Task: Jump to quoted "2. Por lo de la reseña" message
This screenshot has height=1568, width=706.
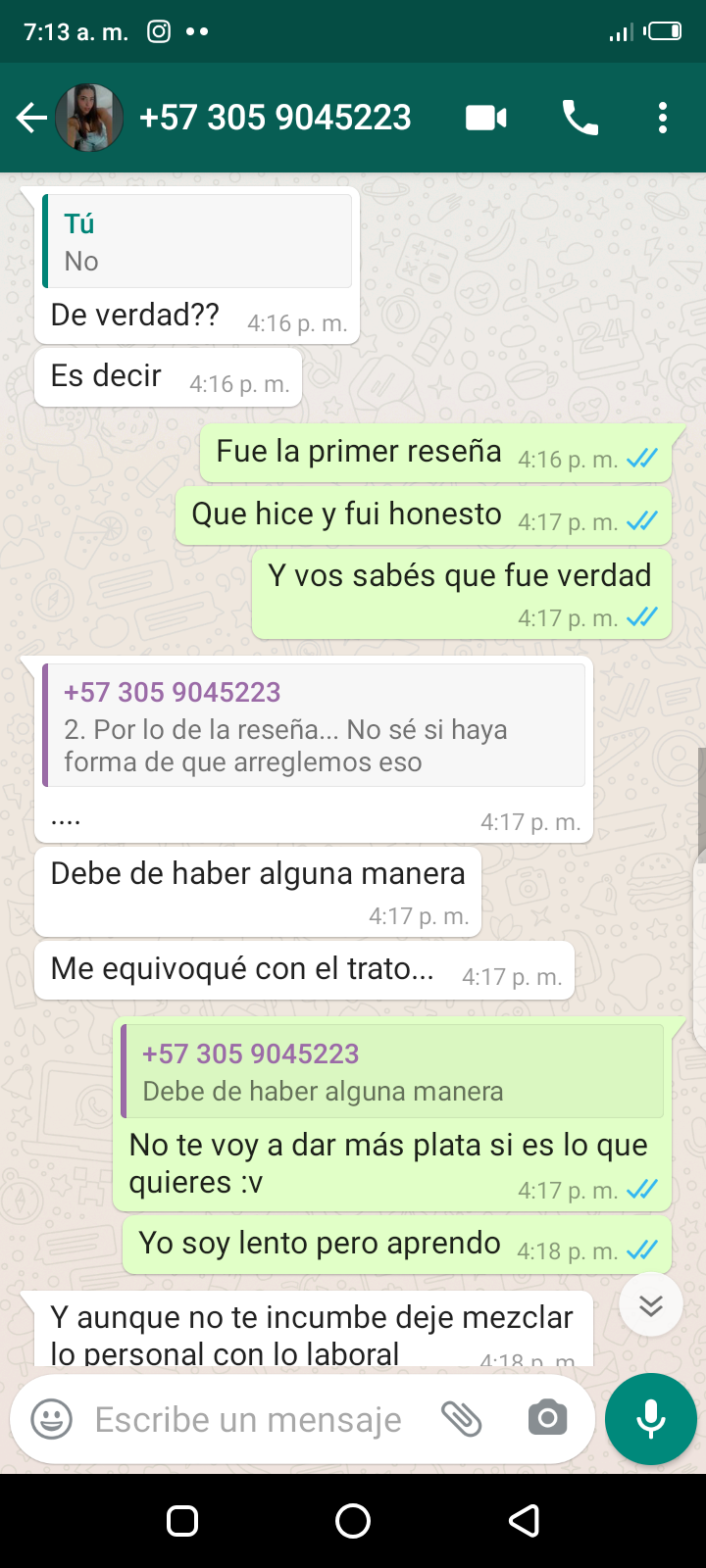Action: click(x=314, y=726)
